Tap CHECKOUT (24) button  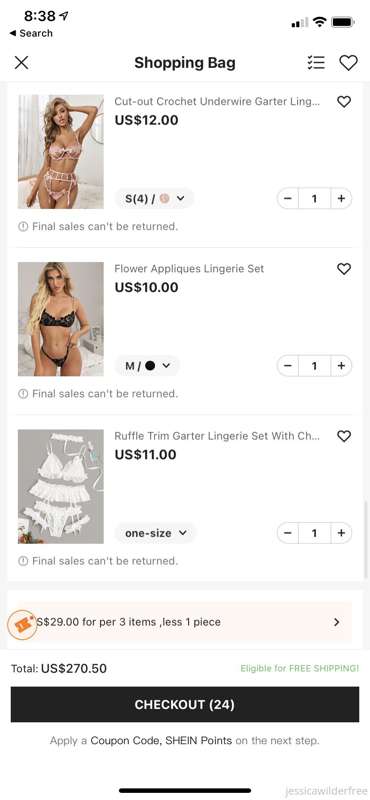(184, 705)
